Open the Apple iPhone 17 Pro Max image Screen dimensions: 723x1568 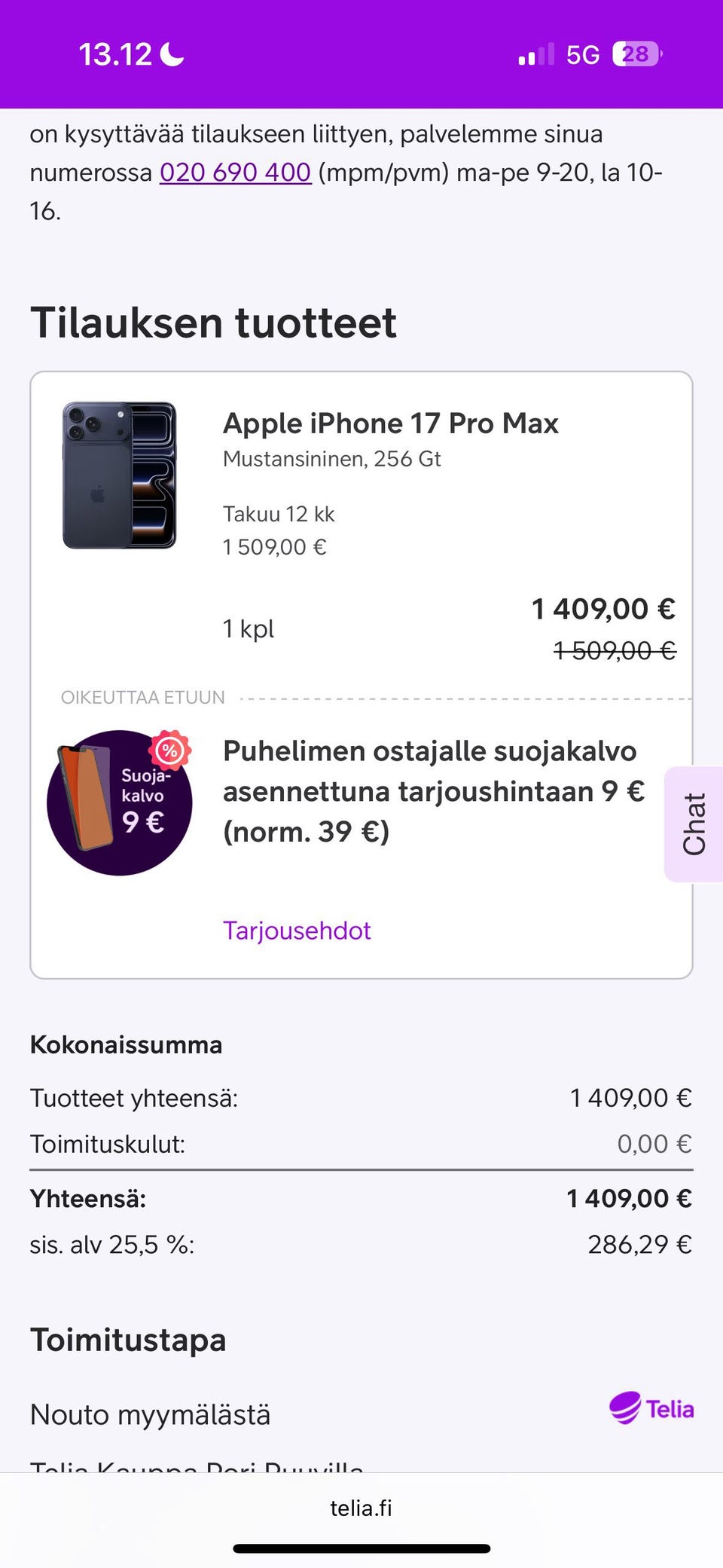point(120,475)
